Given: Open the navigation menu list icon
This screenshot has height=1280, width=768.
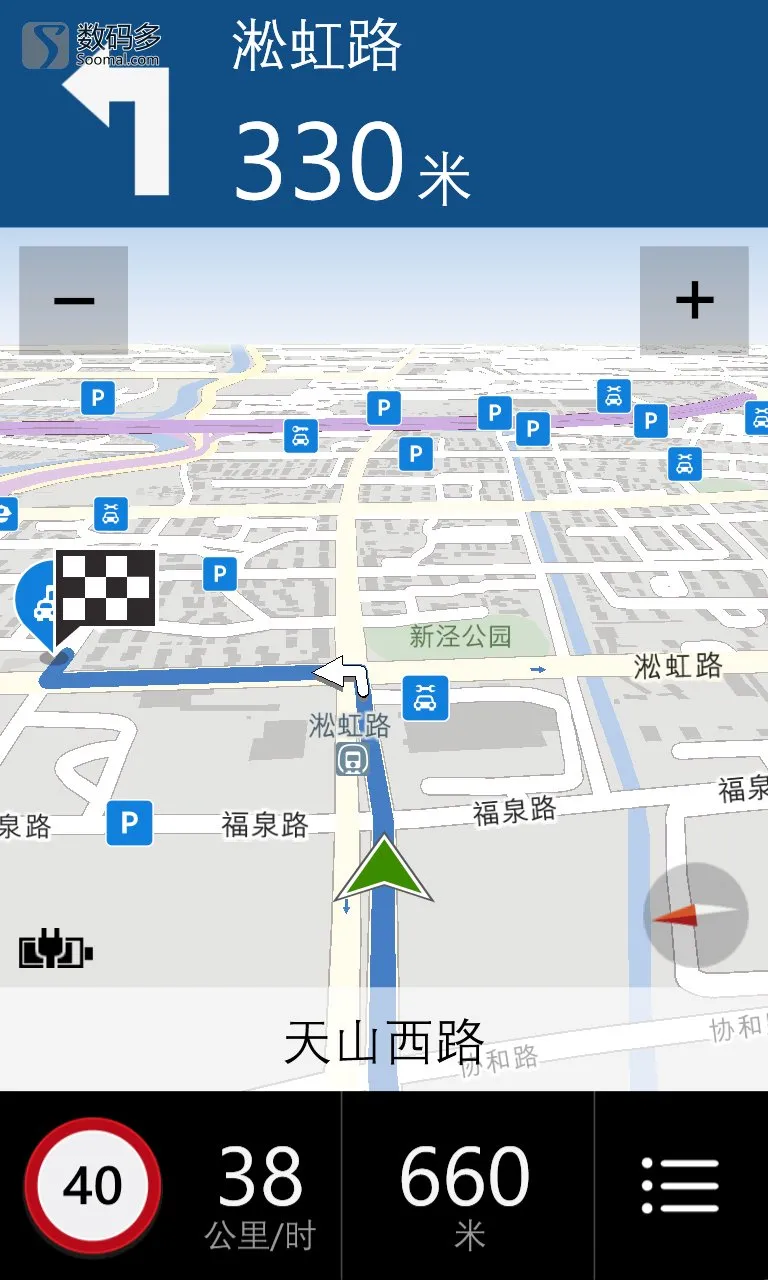Looking at the screenshot, I should pos(680,1186).
